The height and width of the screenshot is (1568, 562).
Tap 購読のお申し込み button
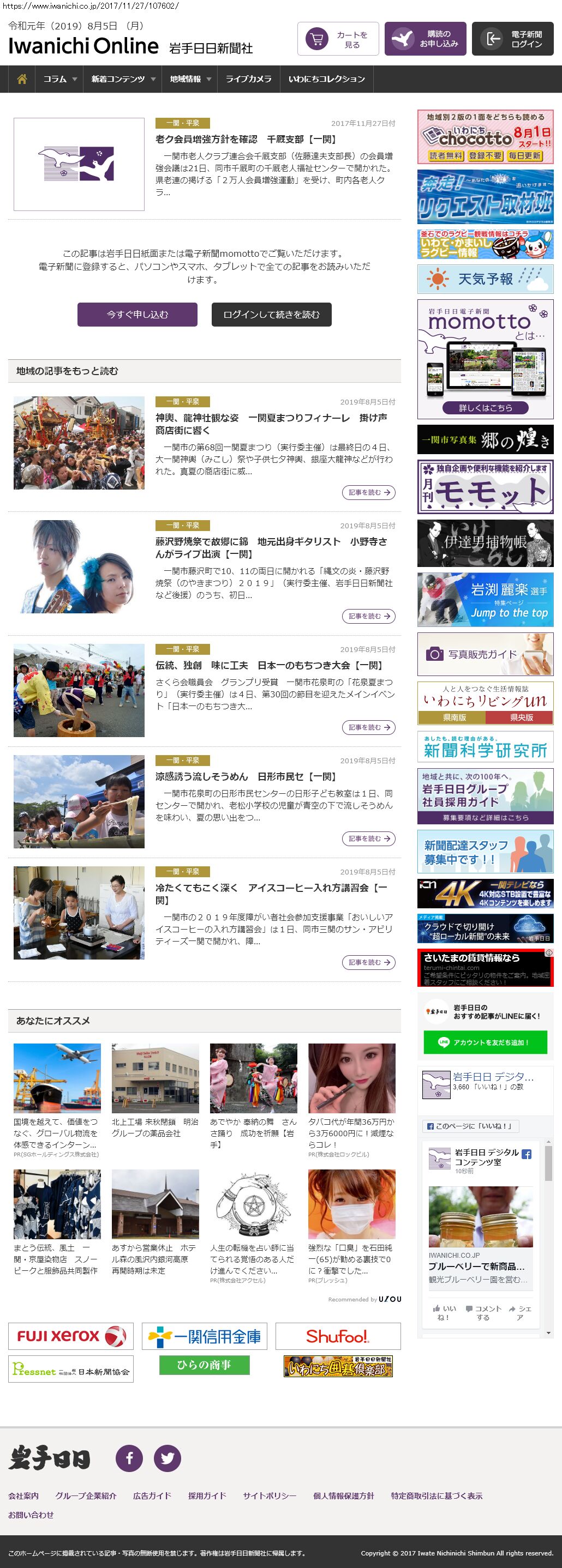[x=425, y=40]
